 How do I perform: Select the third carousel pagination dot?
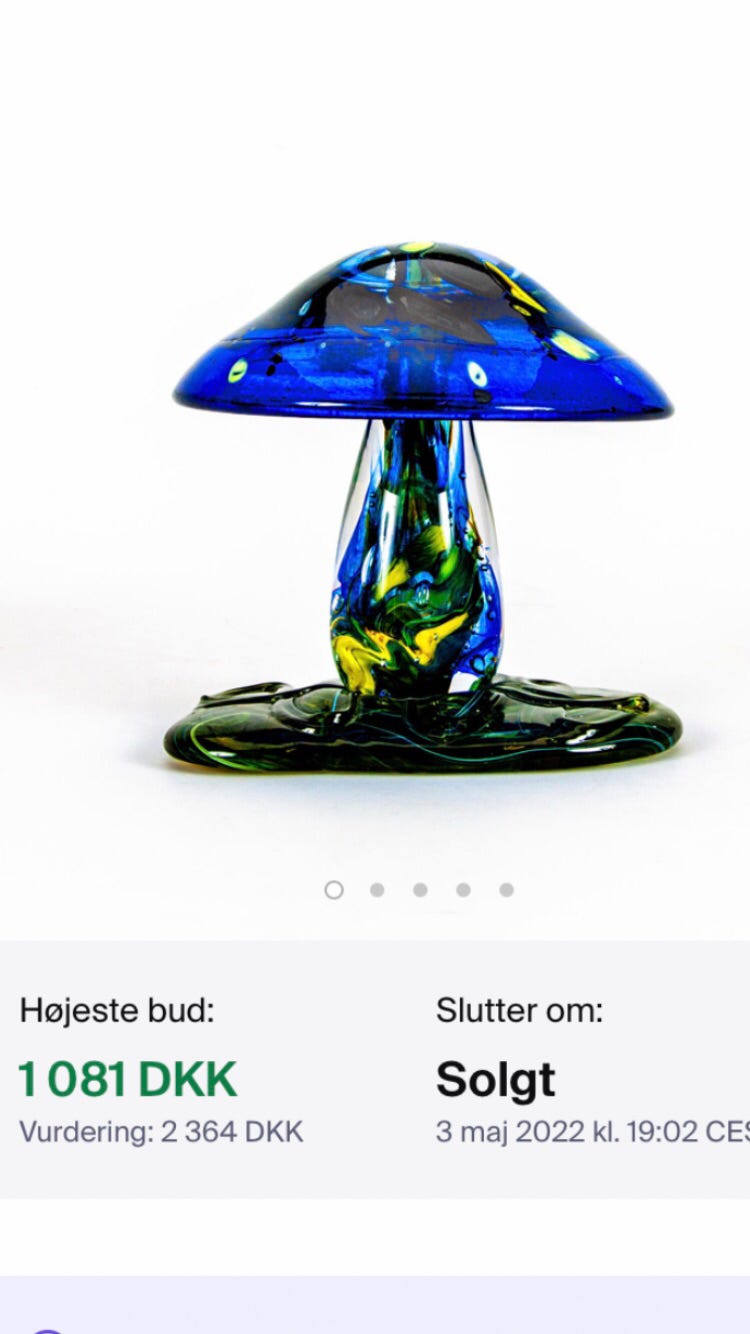coord(418,887)
